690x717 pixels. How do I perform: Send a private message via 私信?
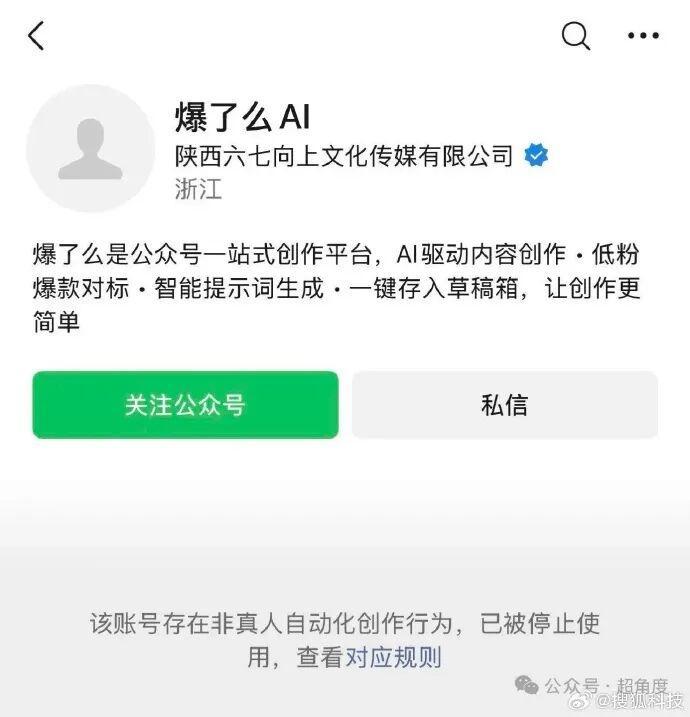click(x=505, y=405)
